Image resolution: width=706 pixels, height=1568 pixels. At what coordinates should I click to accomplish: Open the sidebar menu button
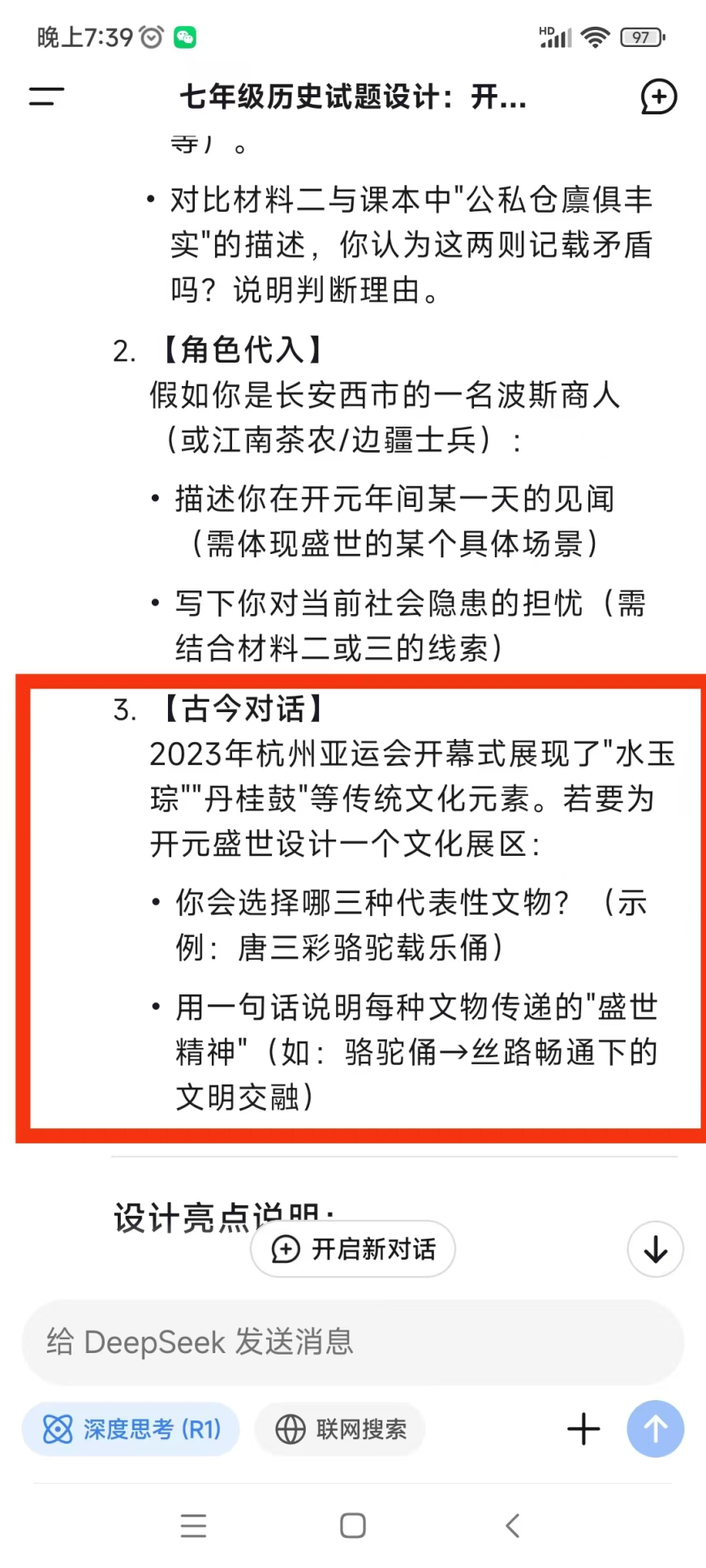(46, 97)
